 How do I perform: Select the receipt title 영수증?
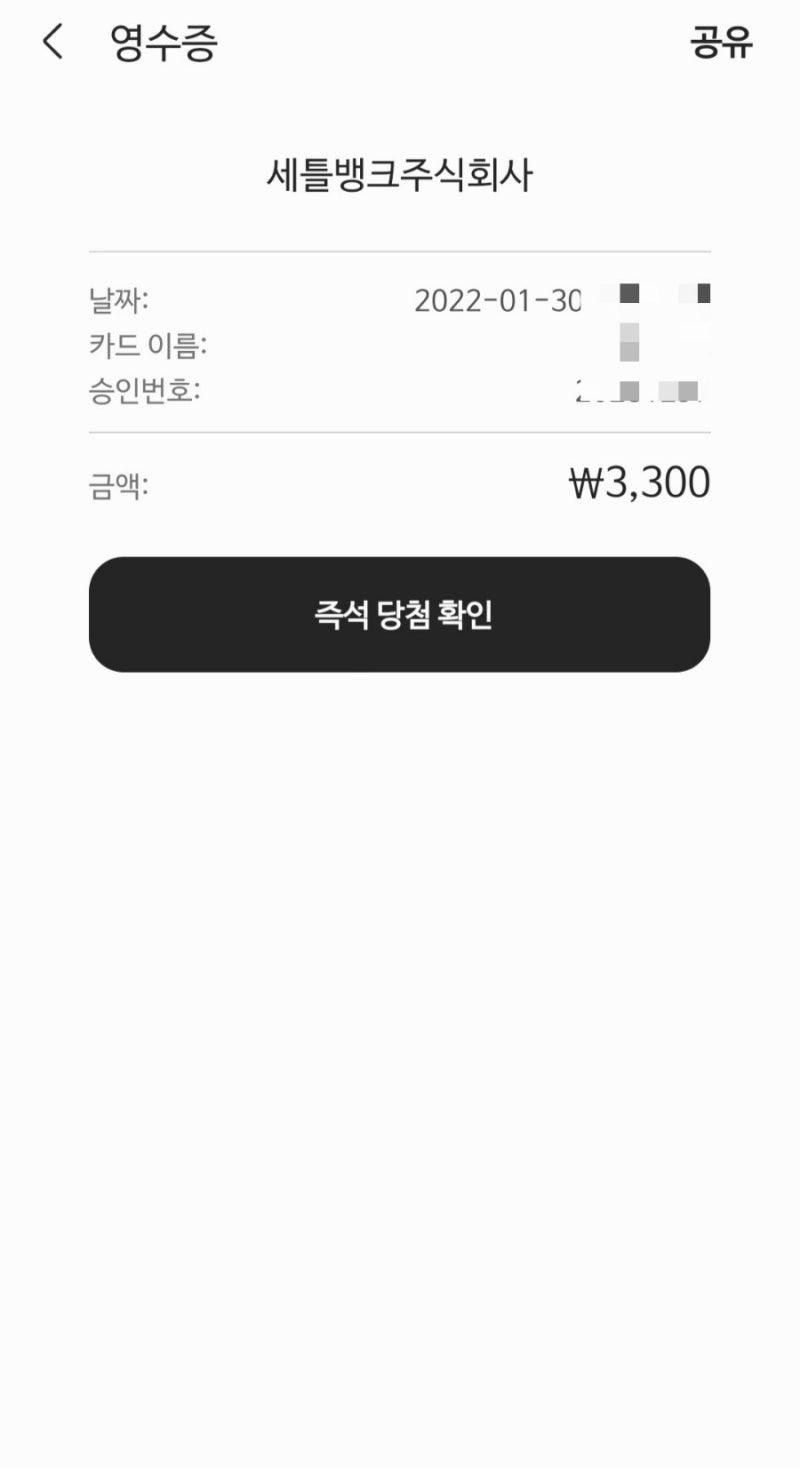pos(164,44)
